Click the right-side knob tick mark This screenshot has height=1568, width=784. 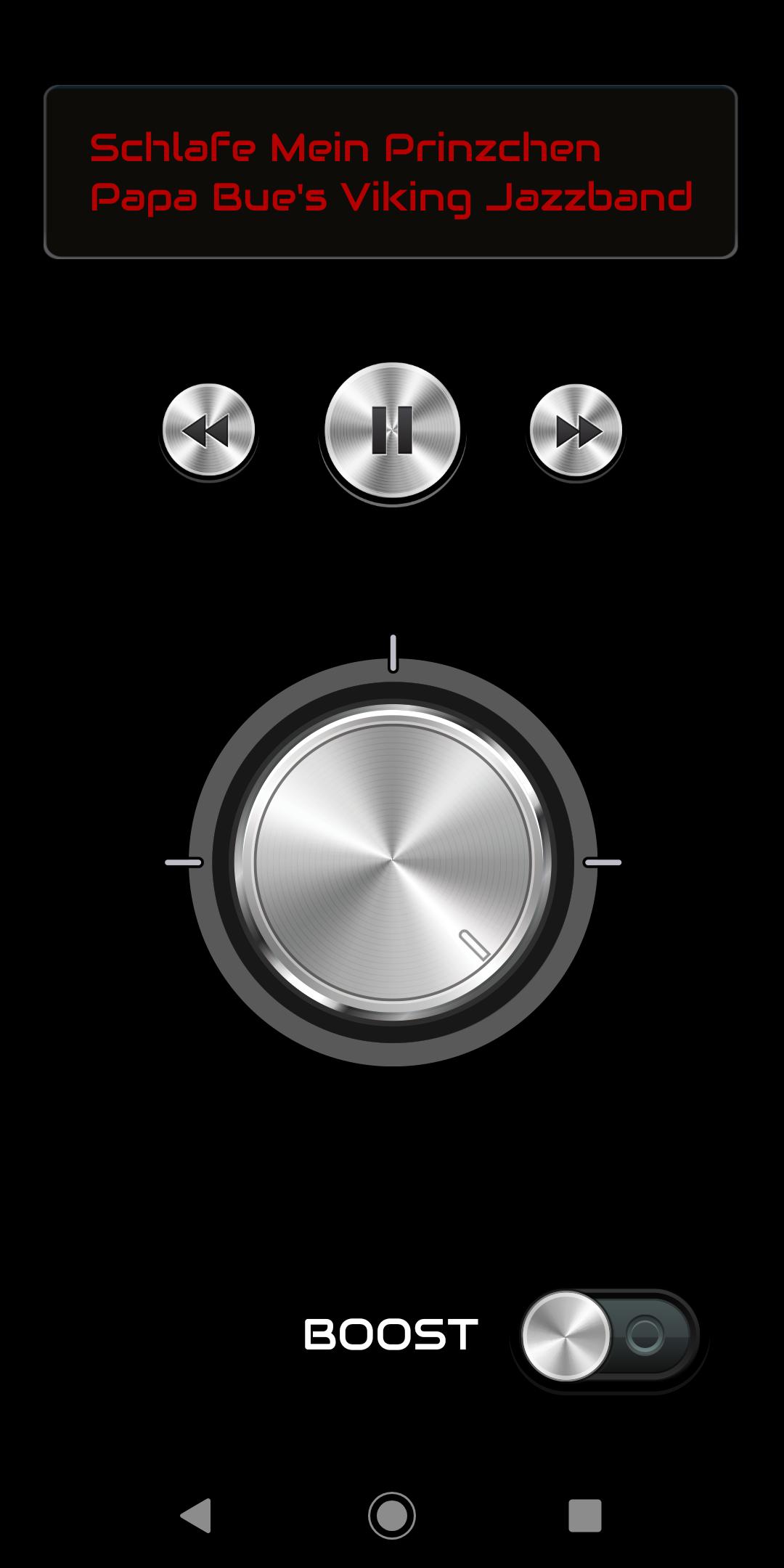coord(603,862)
